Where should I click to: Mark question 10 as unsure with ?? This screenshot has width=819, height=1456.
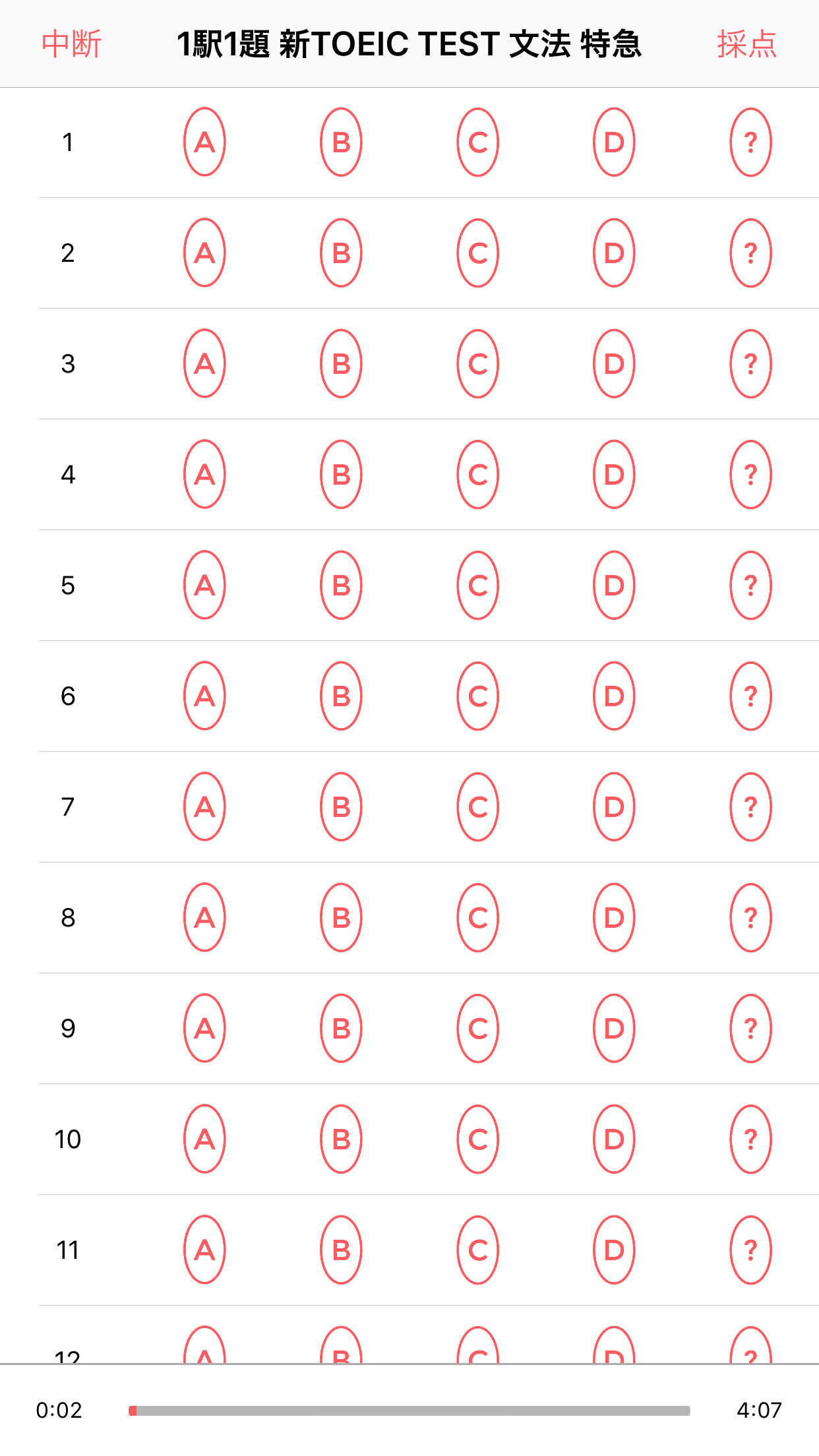point(750,1139)
